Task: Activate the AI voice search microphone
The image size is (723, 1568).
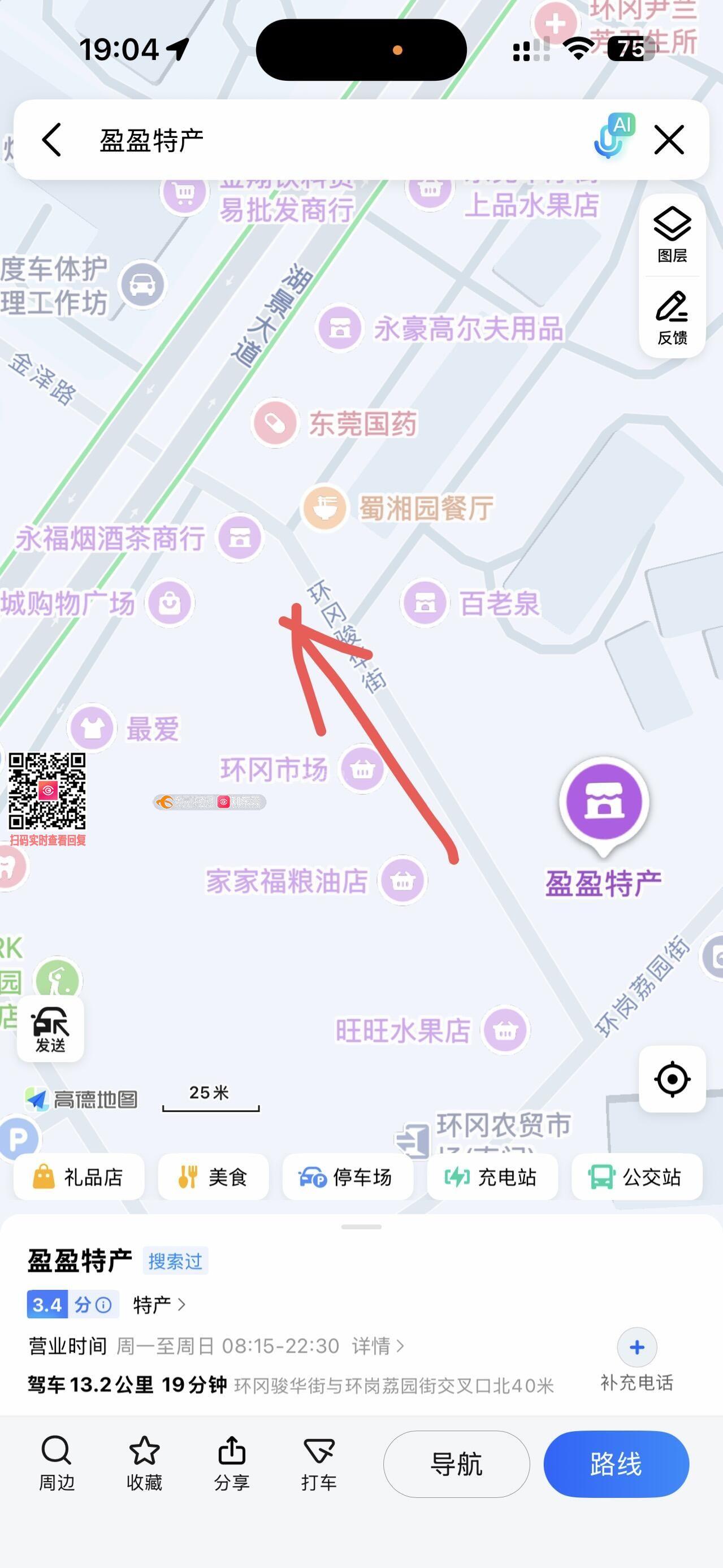Action: point(612,137)
